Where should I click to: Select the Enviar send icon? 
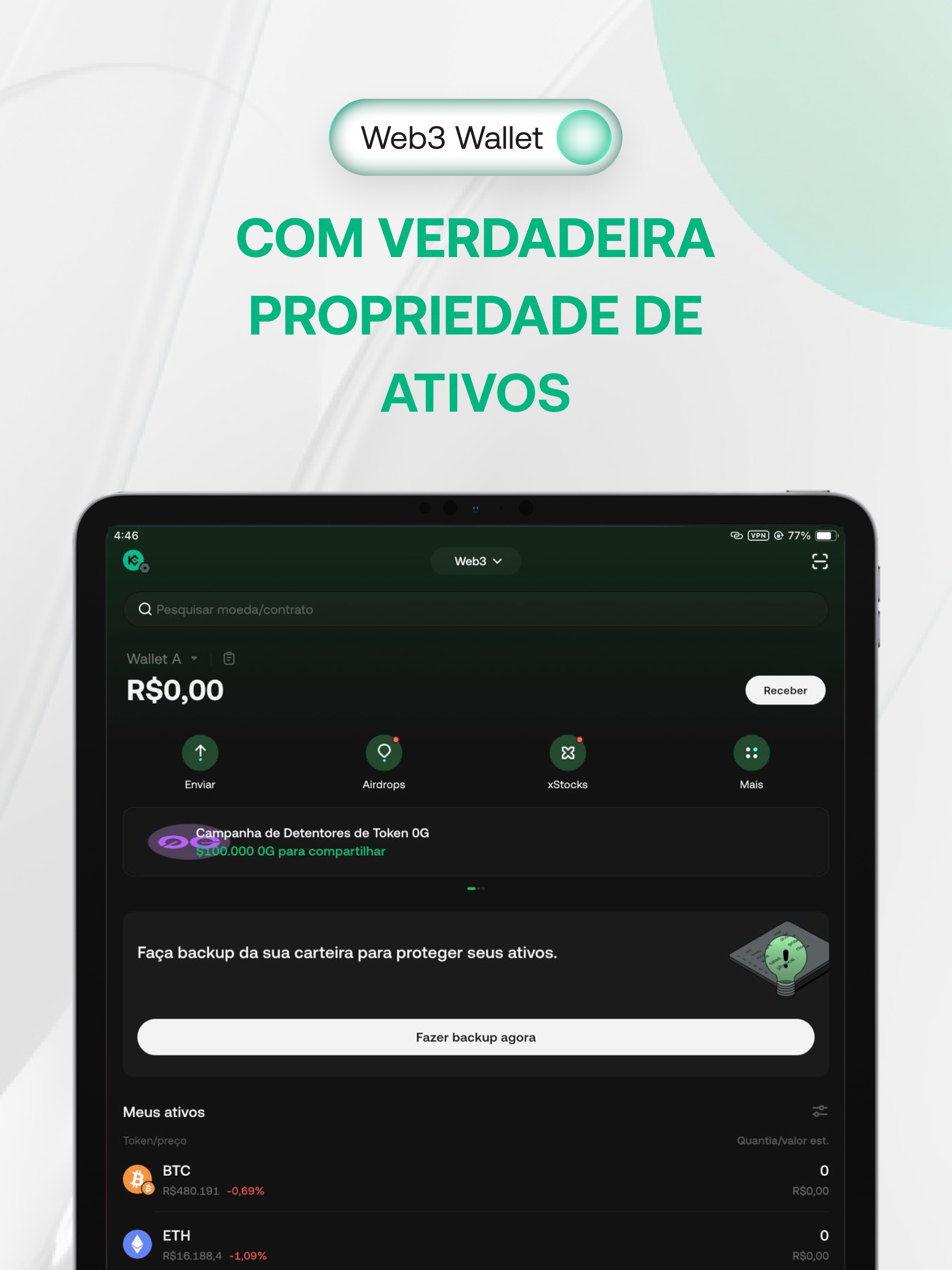(200, 753)
